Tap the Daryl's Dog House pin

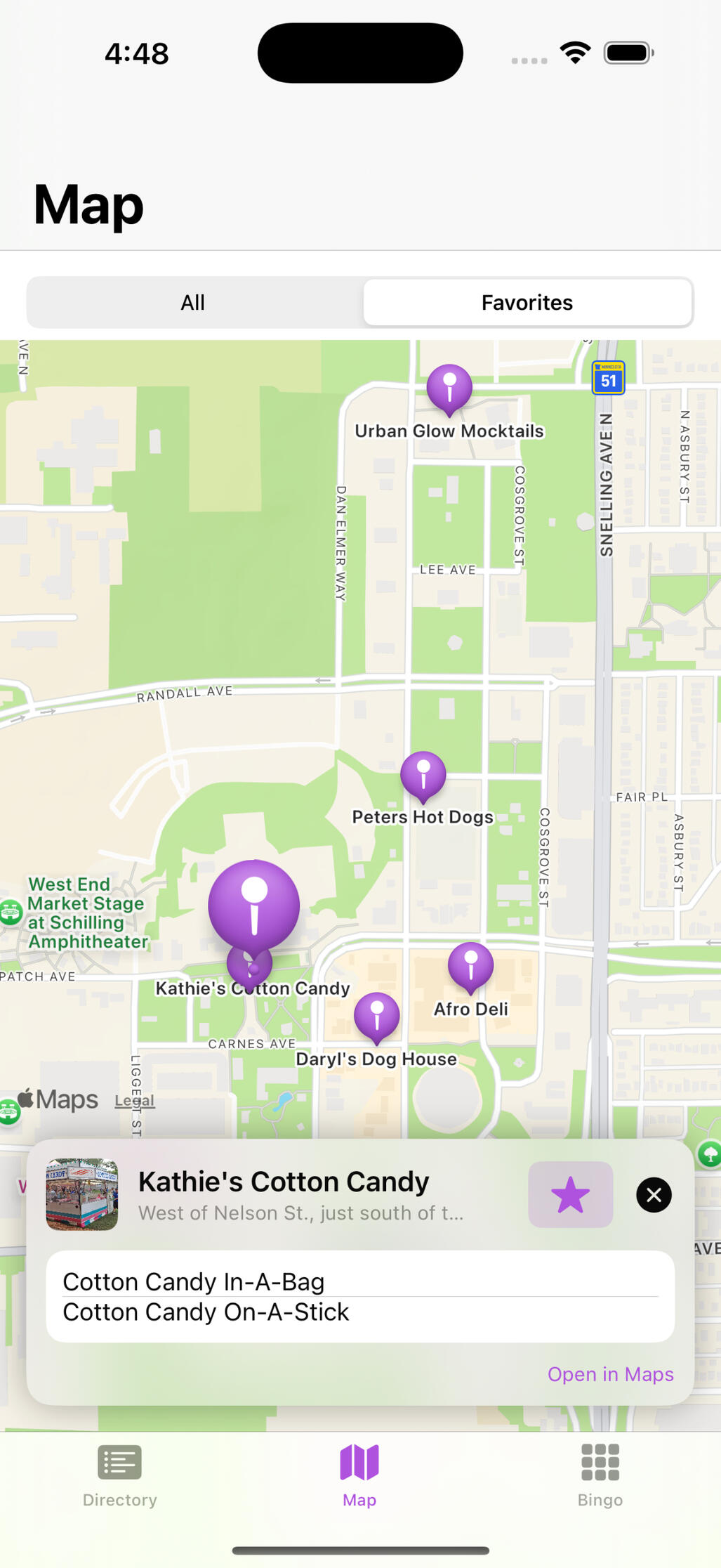click(377, 1016)
